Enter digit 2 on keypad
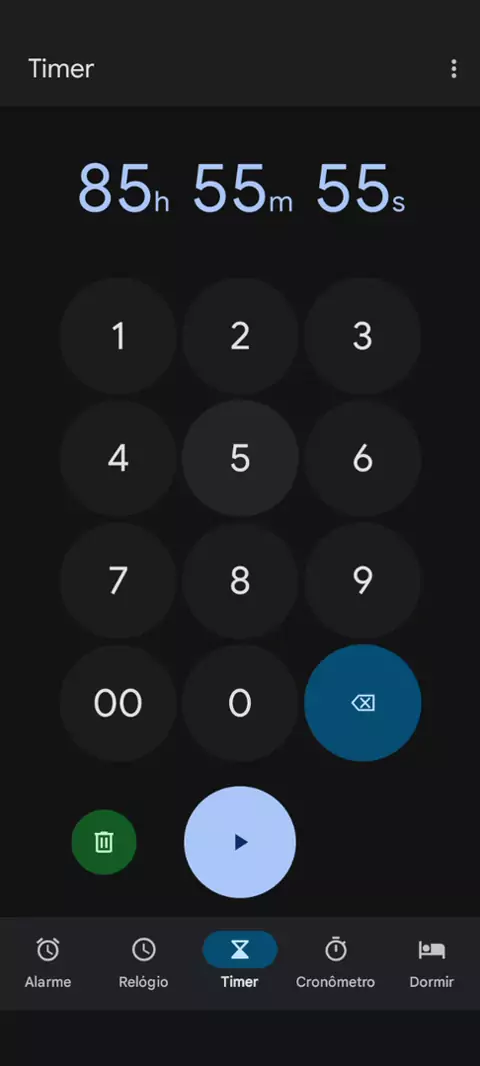The height and width of the screenshot is (1066, 480). click(x=240, y=336)
